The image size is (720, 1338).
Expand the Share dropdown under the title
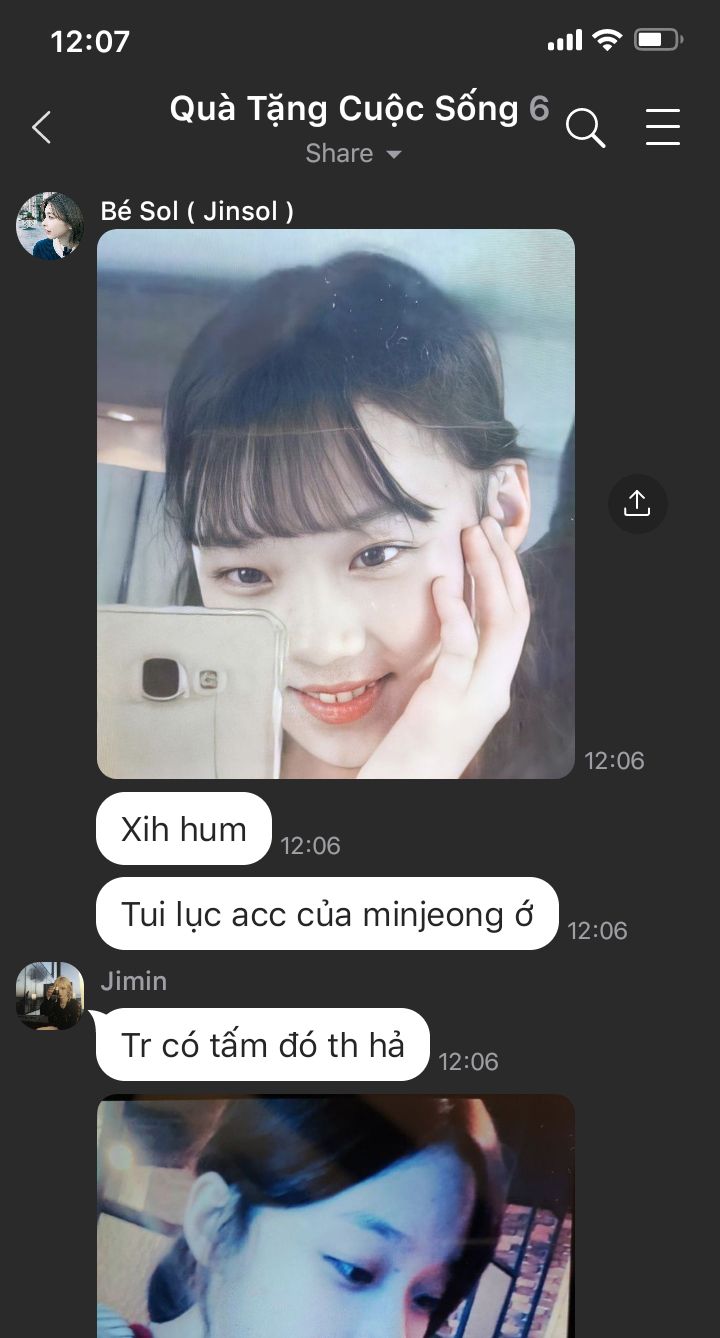(x=354, y=153)
